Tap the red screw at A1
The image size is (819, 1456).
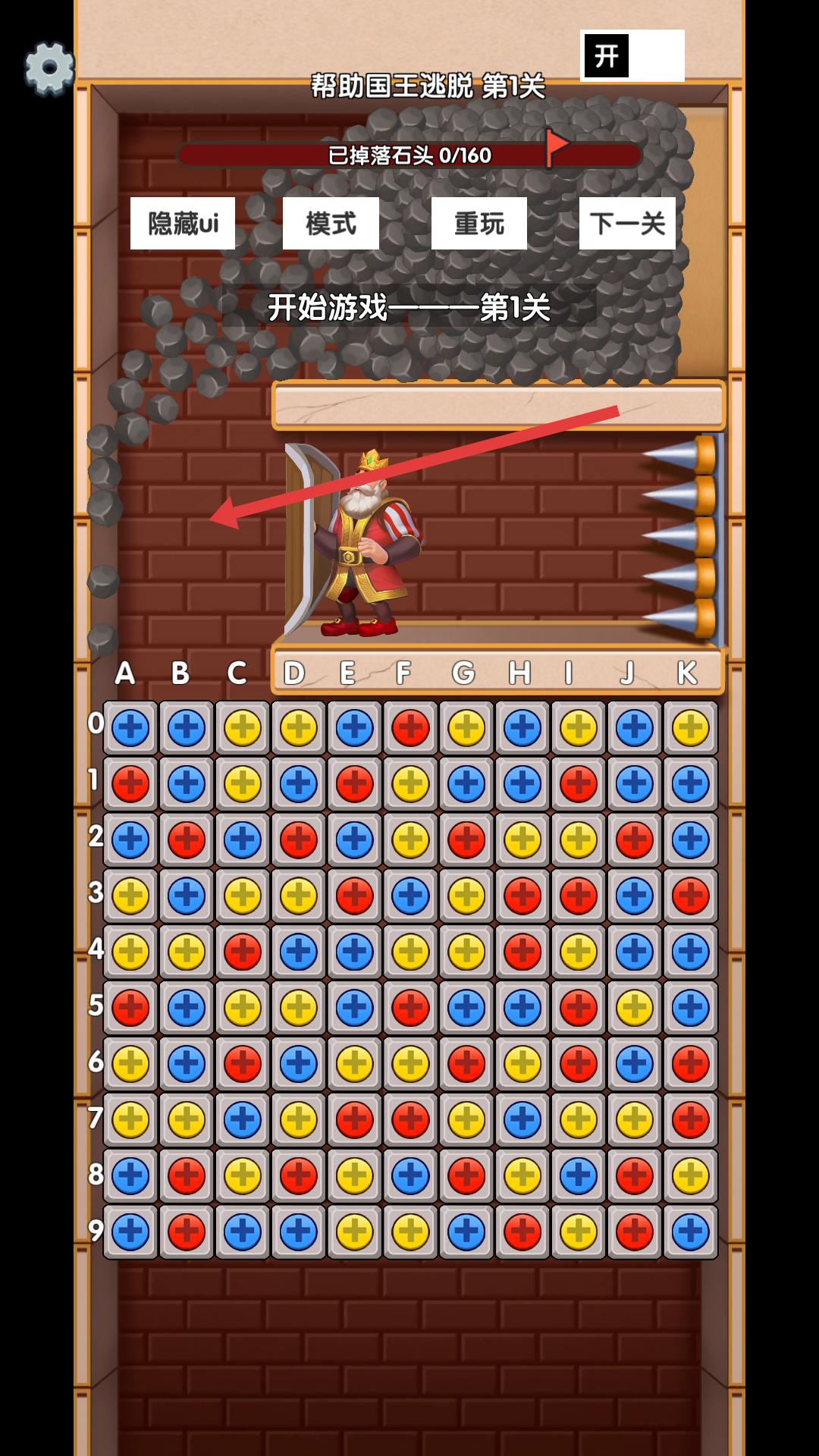130,784
